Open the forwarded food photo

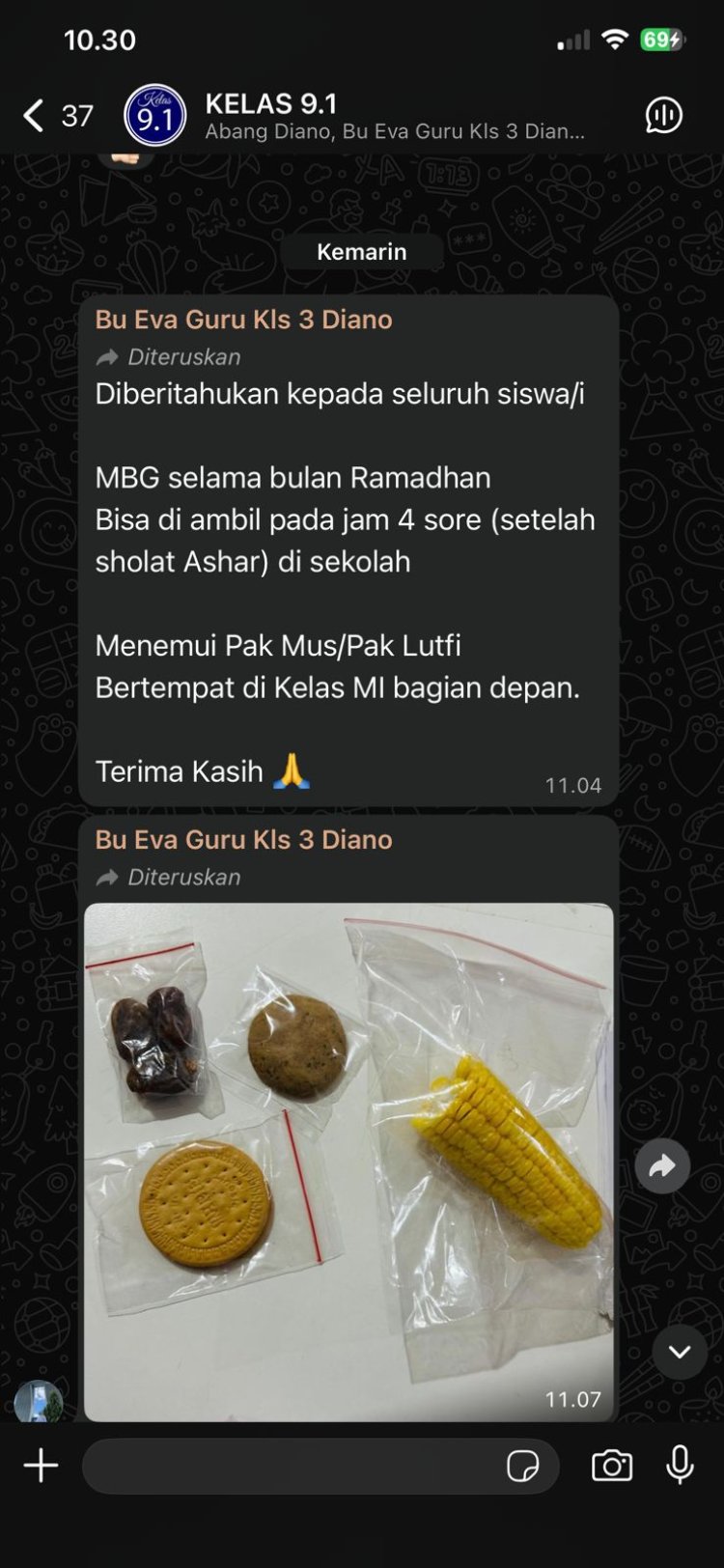click(348, 1161)
